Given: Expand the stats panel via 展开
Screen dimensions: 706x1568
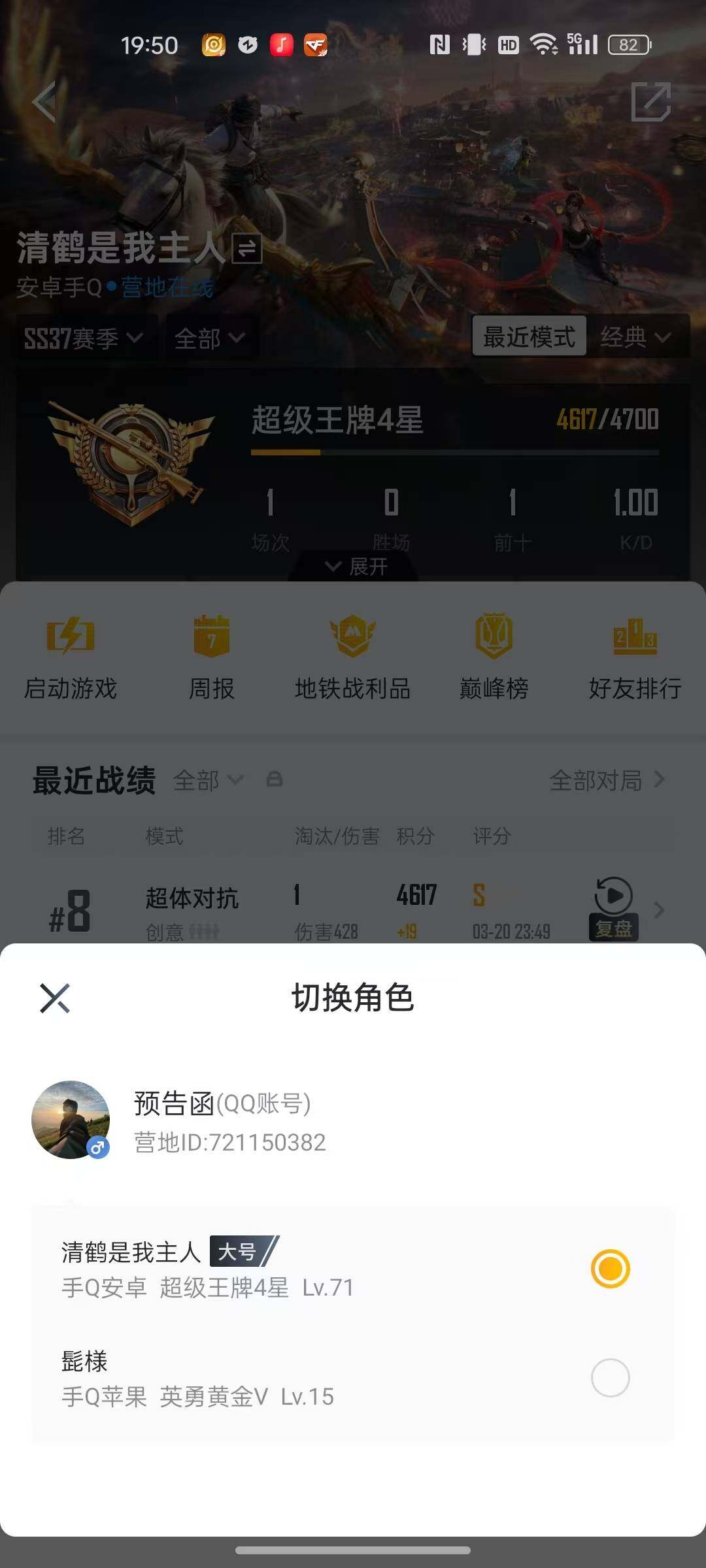Looking at the screenshot, I should 353,566.
